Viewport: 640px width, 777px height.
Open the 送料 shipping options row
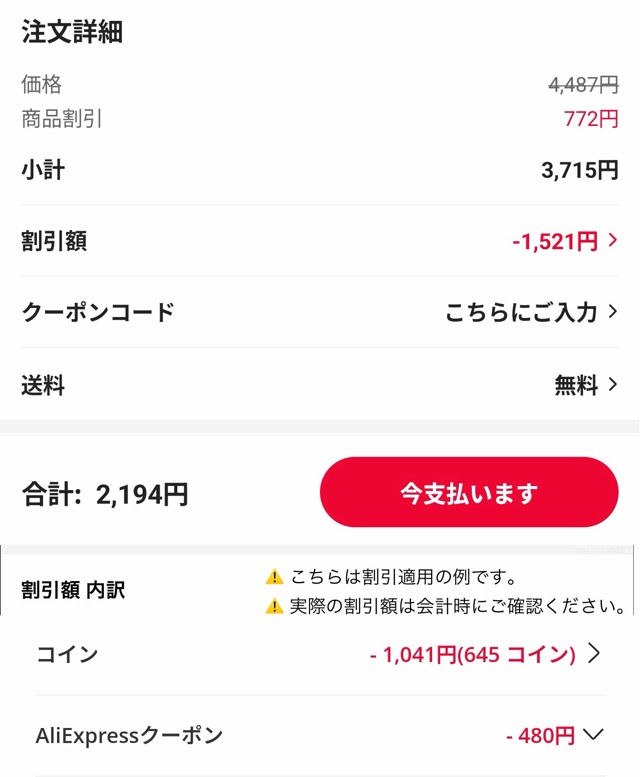(586, 384)
